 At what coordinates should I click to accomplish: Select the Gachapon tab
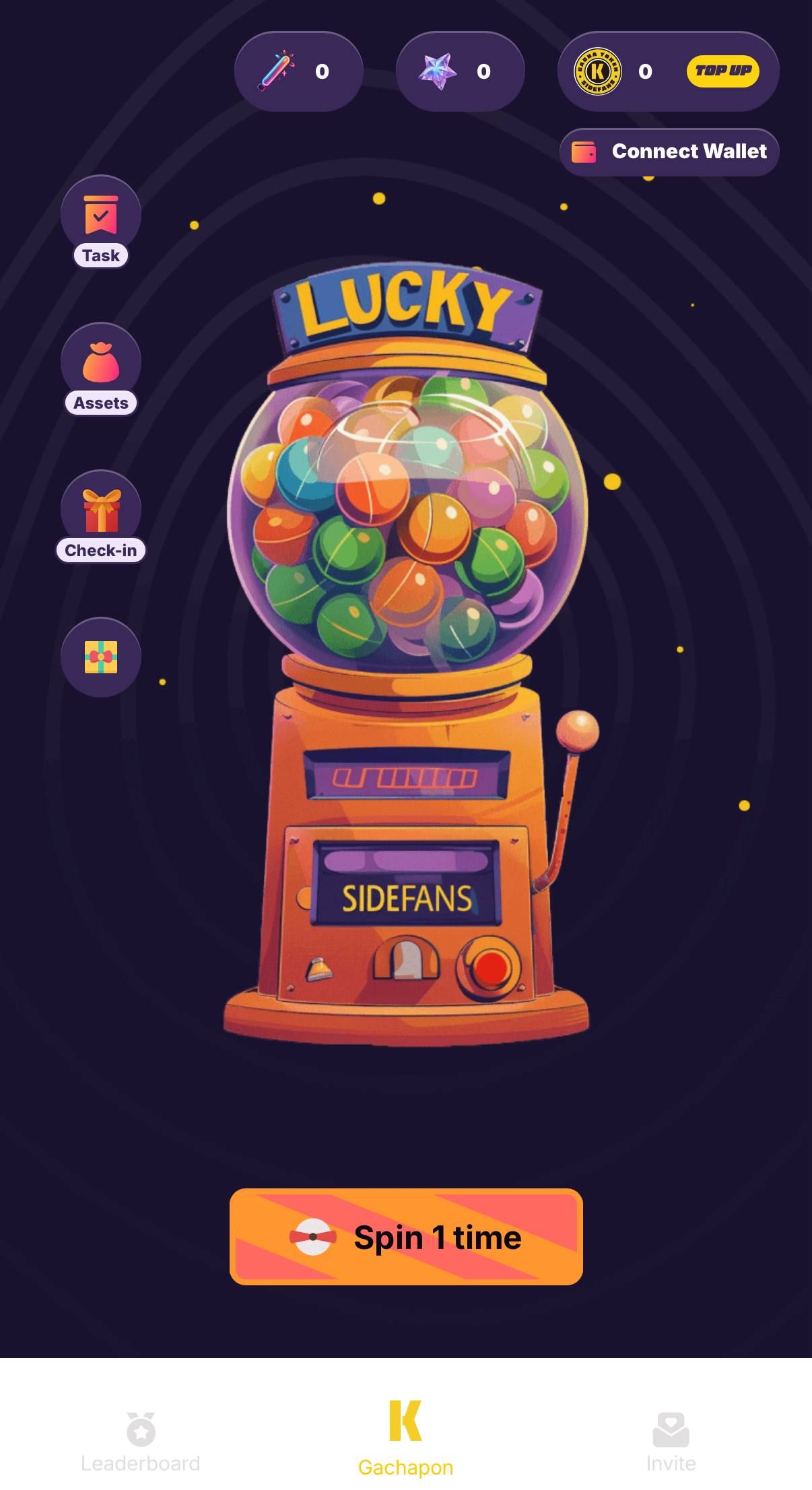tap(405, 1441)
